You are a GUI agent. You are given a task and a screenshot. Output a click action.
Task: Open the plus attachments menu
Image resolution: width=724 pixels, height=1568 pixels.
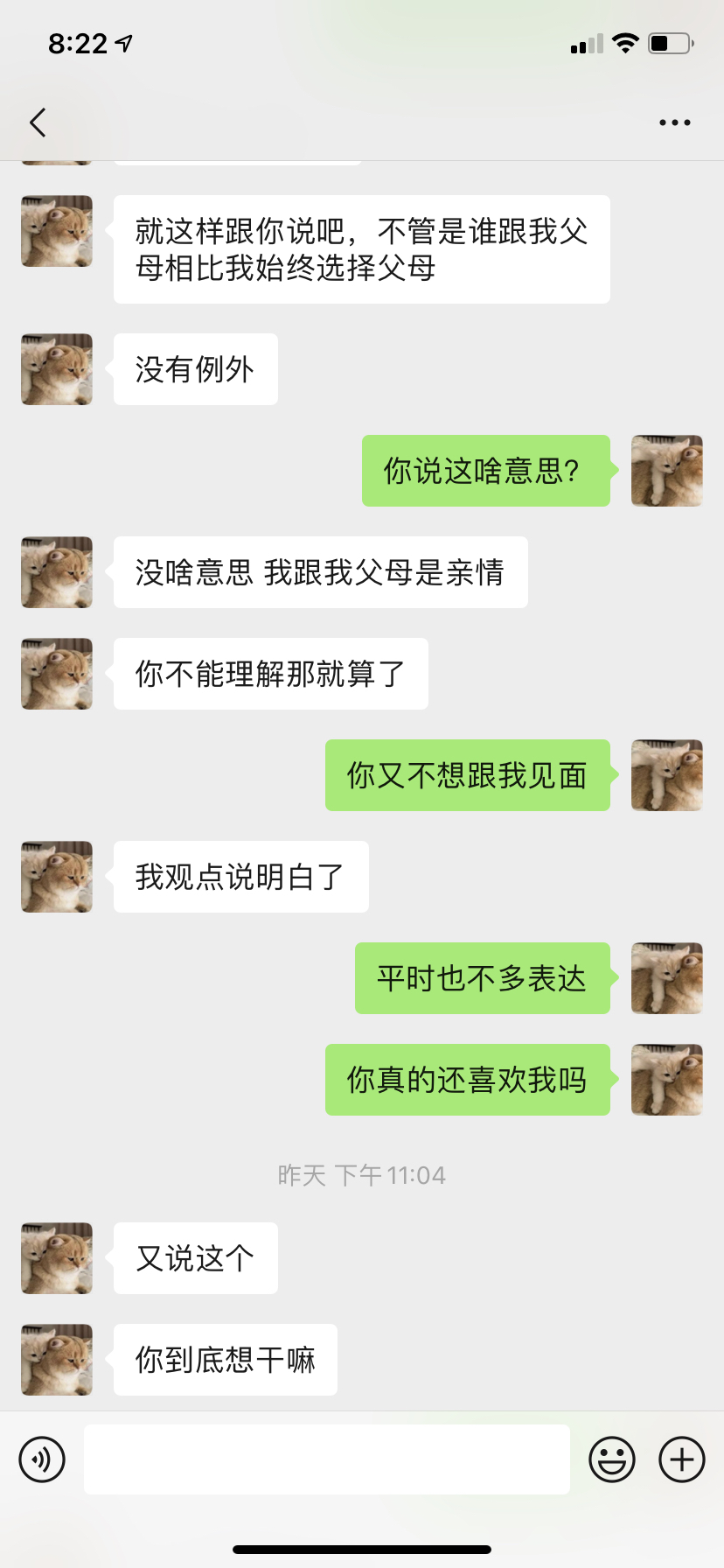tap(681, 1459)
